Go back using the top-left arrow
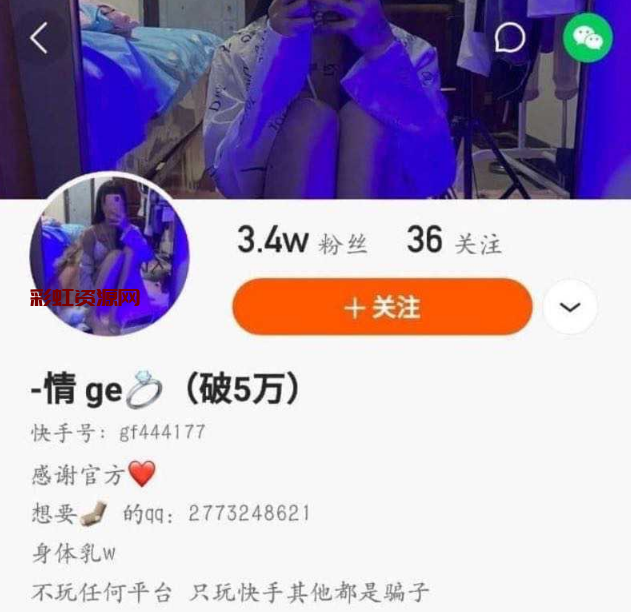 click(39, 38)
